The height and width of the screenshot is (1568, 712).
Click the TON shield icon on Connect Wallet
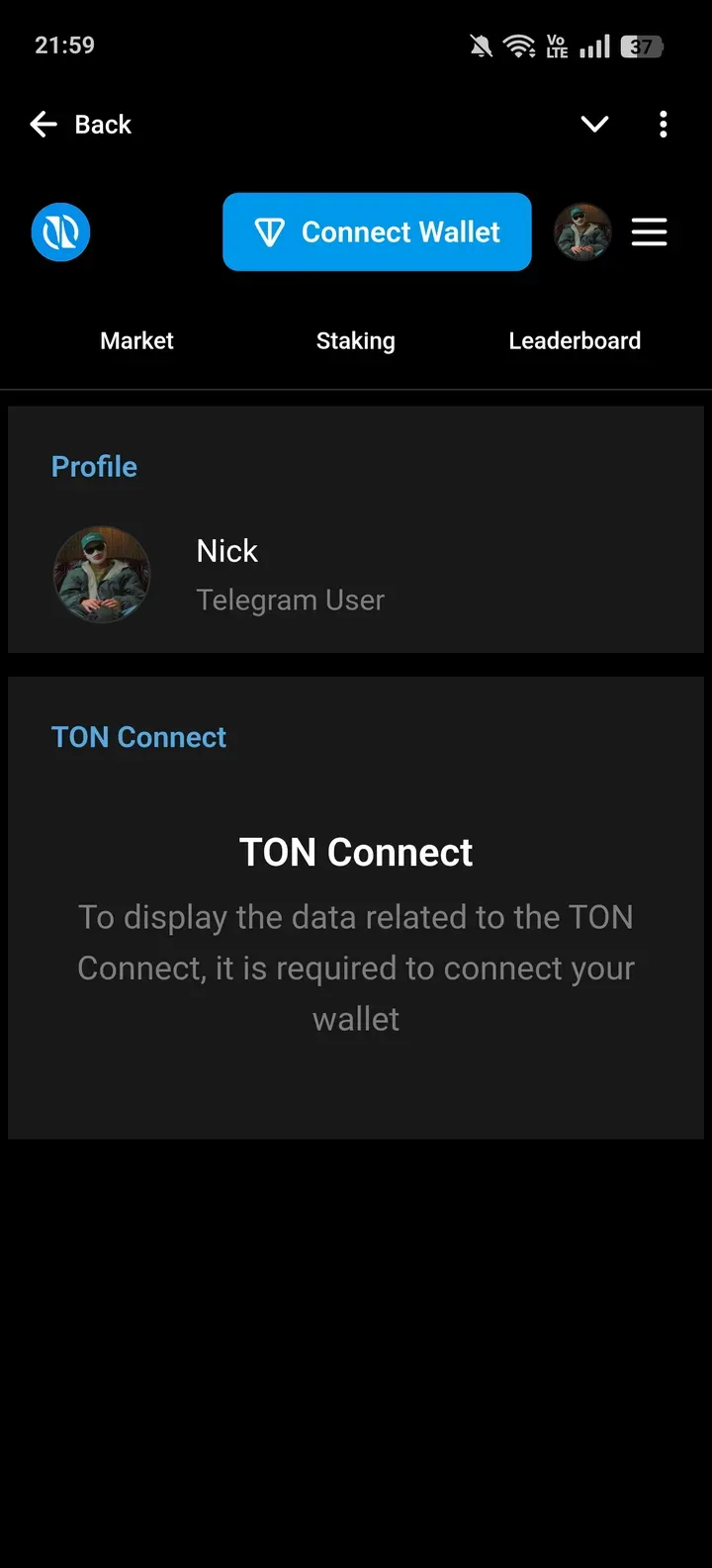click(x=270, y=231)
